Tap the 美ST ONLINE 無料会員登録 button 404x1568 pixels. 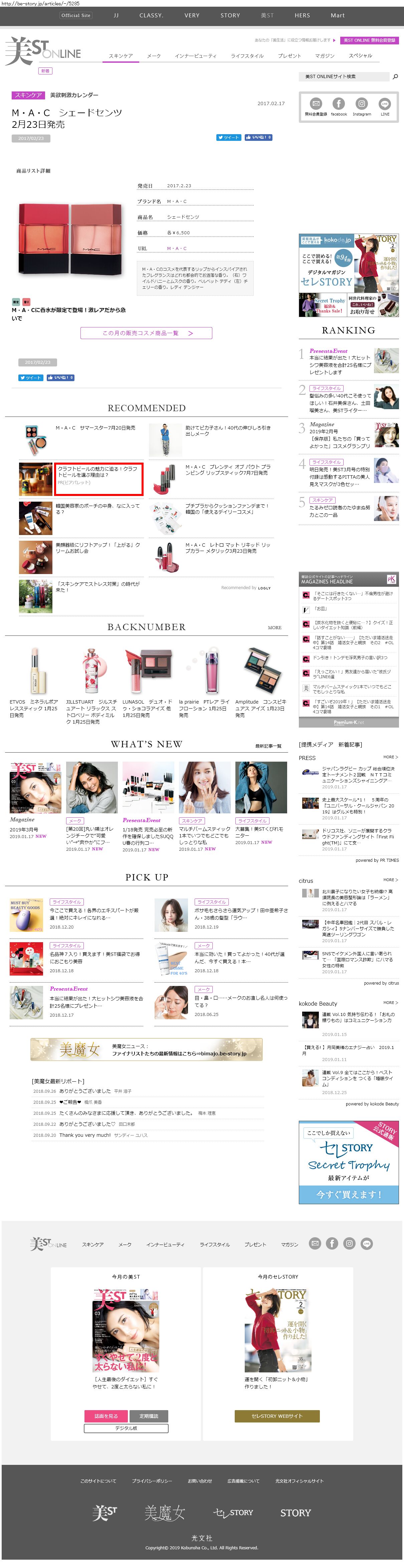pyautogui.click(x=369, y=40)
